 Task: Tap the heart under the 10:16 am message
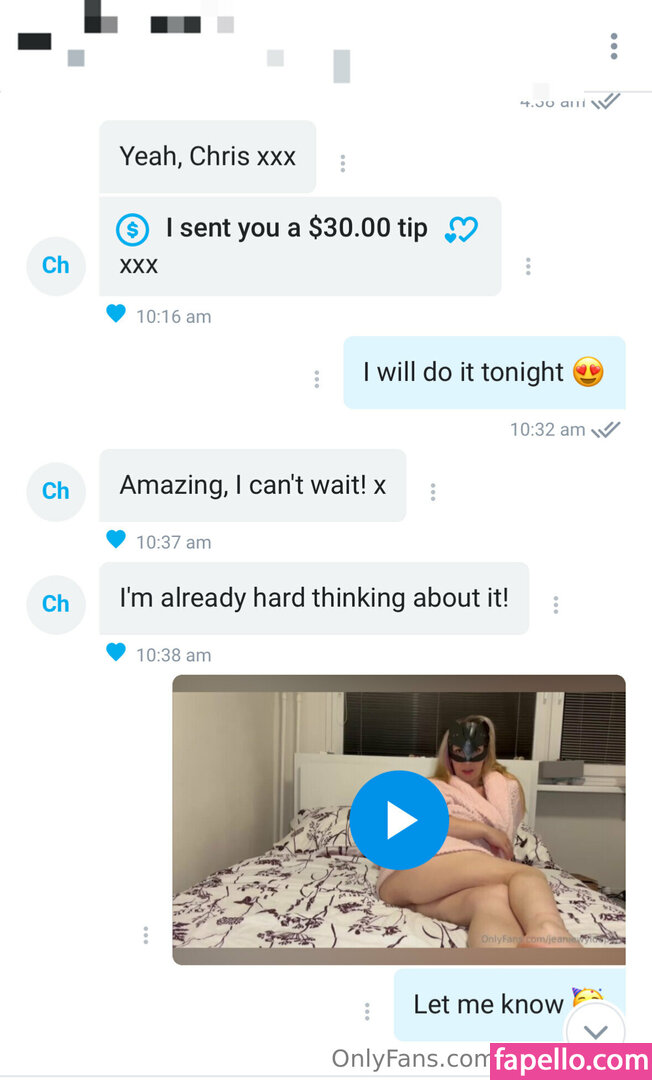point(116,314)
